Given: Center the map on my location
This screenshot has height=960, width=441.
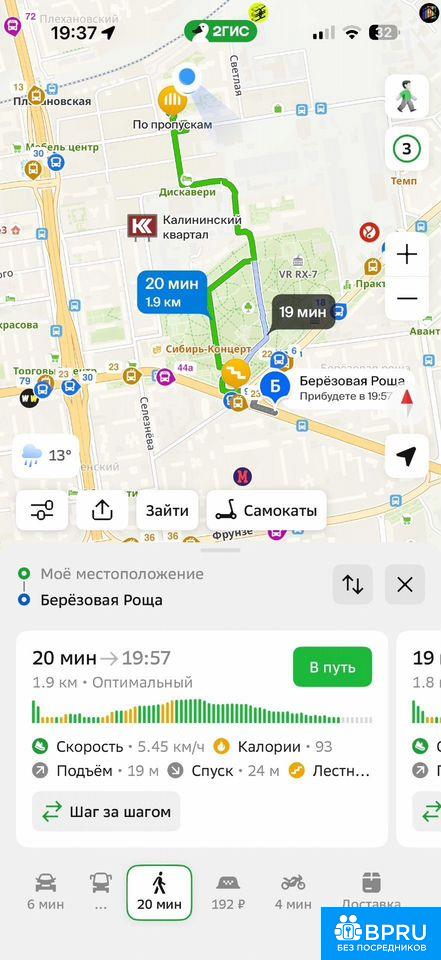Looking at the screenshot, I should (x=407, y=456).
